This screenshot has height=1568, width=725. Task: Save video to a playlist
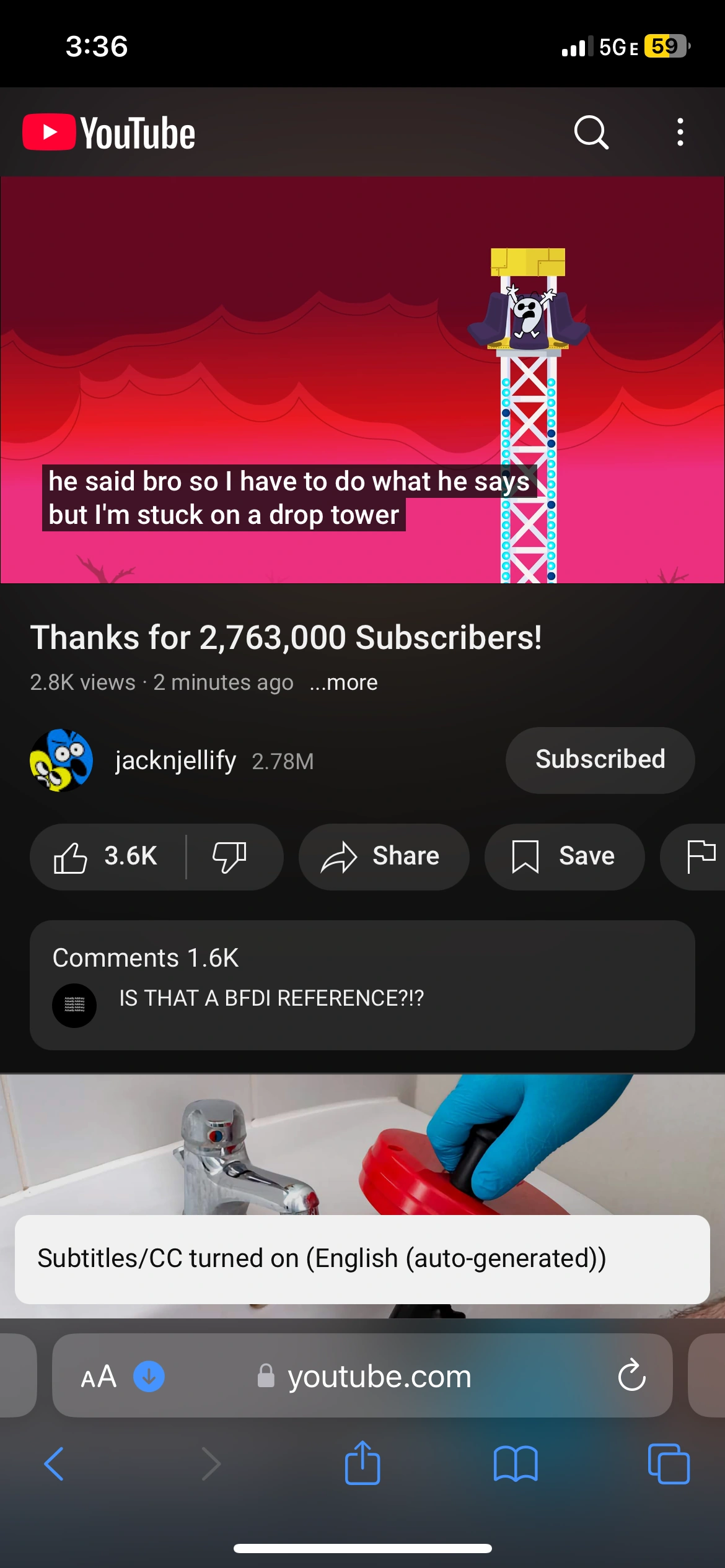564,856
